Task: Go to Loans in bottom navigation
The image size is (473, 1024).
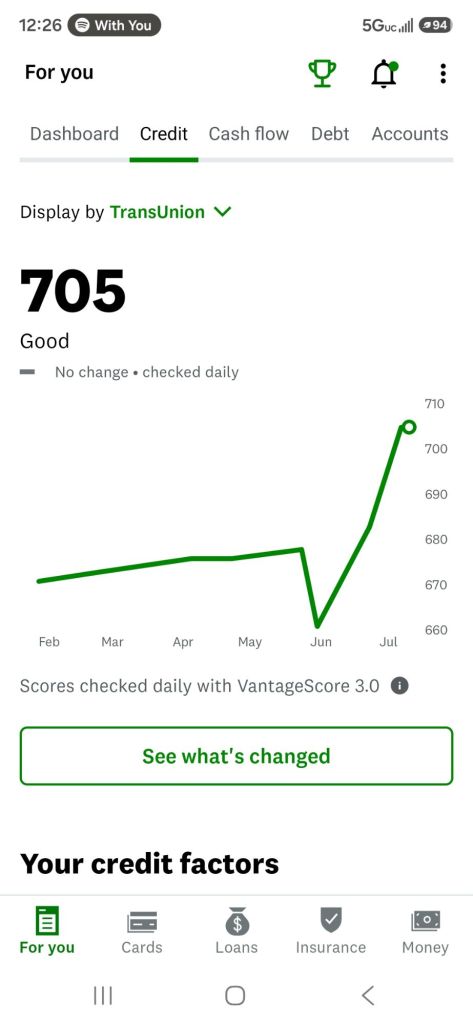Action: 236,932
